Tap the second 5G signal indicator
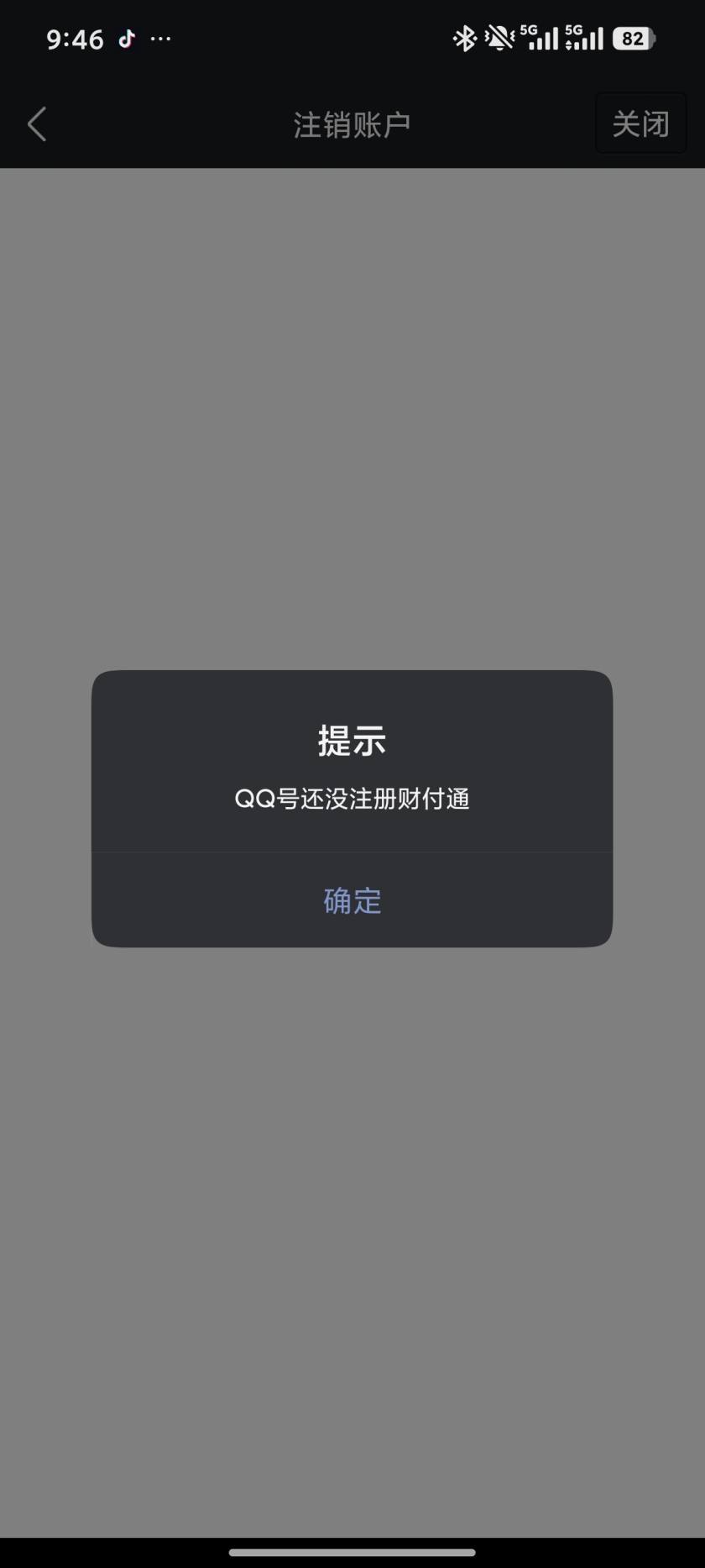The height and width of the screenshot is (1568, 705). tap(583, 38)
